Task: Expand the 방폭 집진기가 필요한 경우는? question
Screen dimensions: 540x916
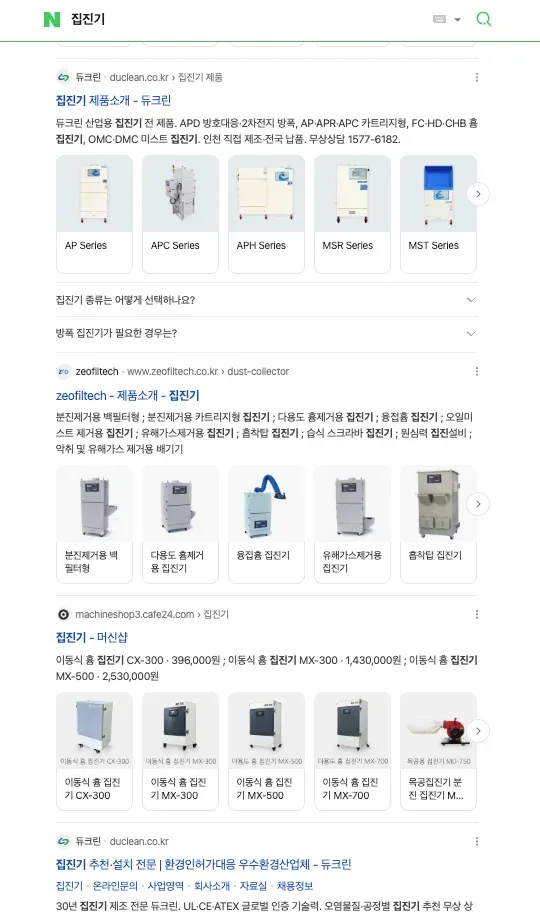Action: pos(266,334)
